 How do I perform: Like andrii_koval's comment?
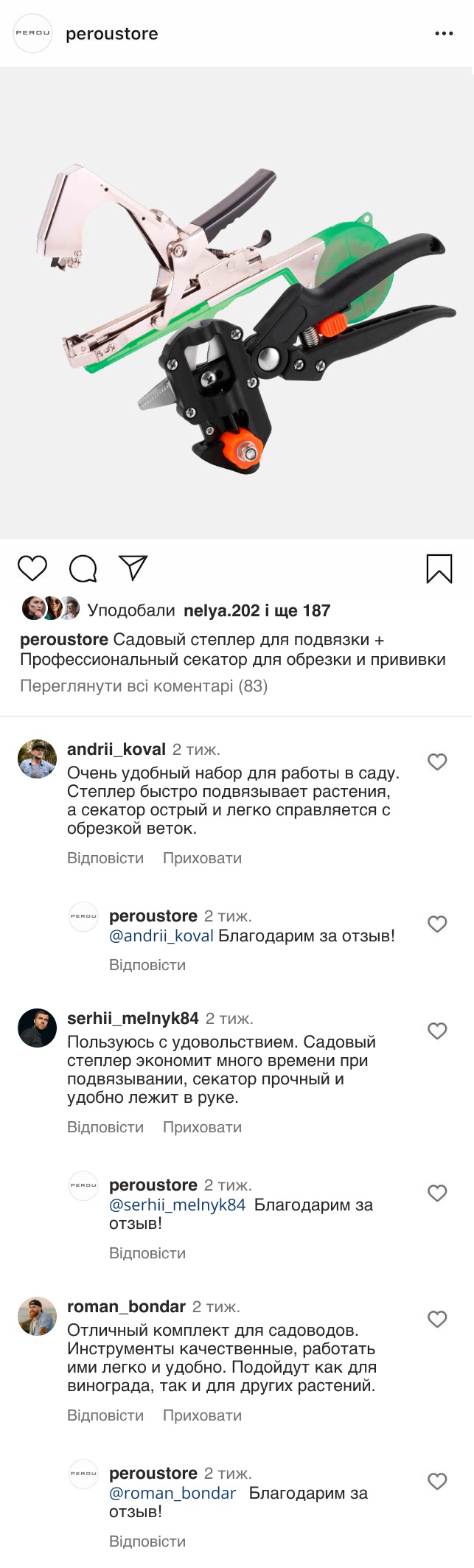coord(437,762)
